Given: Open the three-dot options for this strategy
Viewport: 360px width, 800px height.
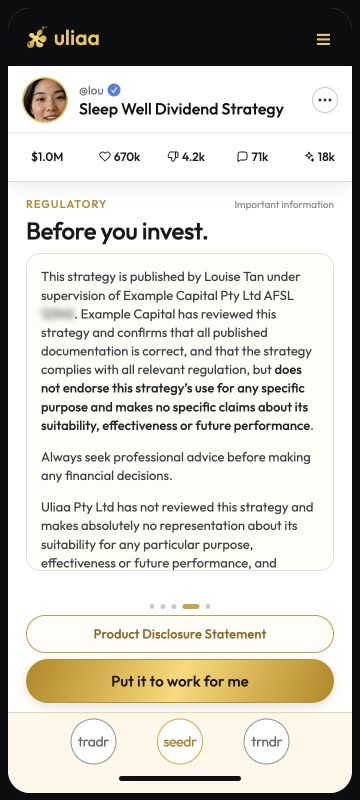Looking at the screenshot, I should click(325, 100).
